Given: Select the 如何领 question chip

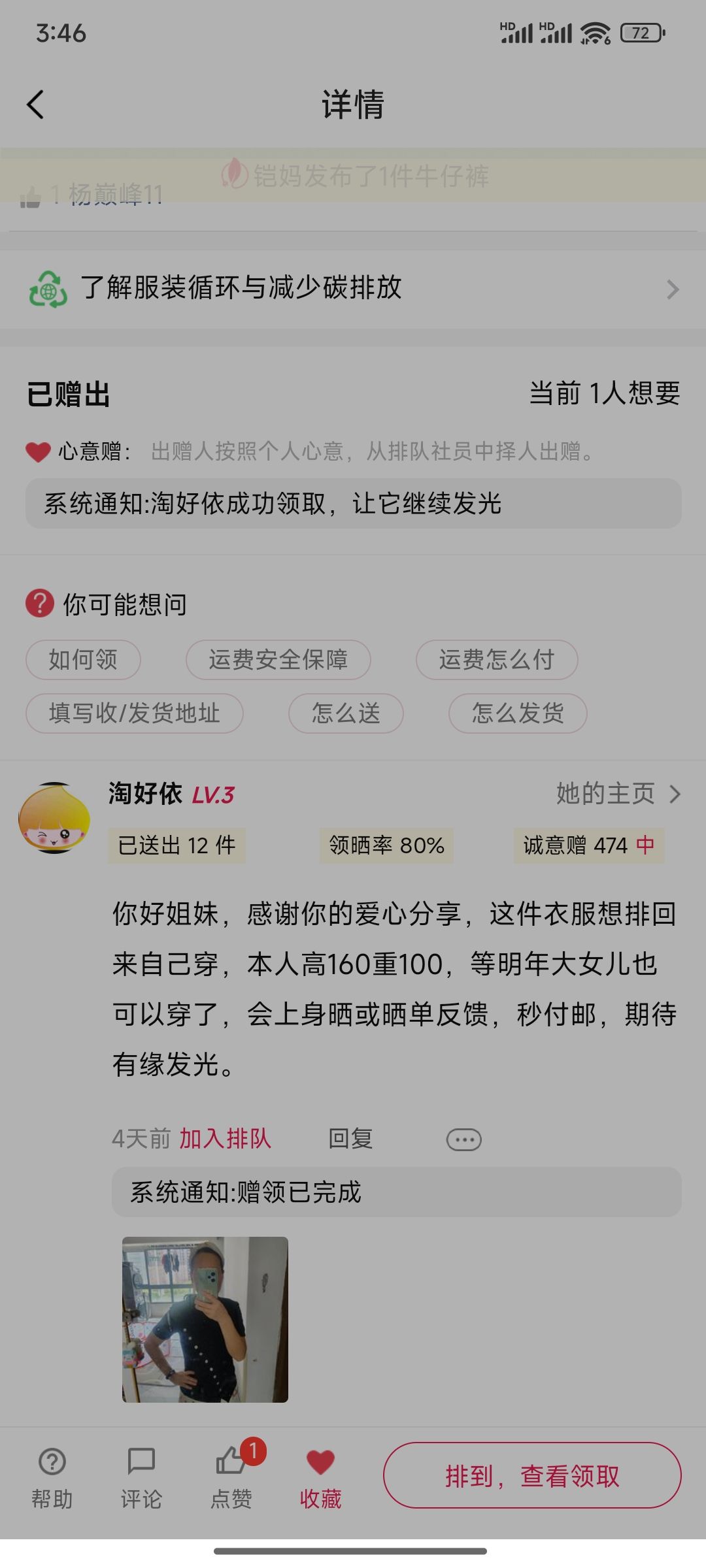Looking at the screenshot, I should click(x=83, y=660).
